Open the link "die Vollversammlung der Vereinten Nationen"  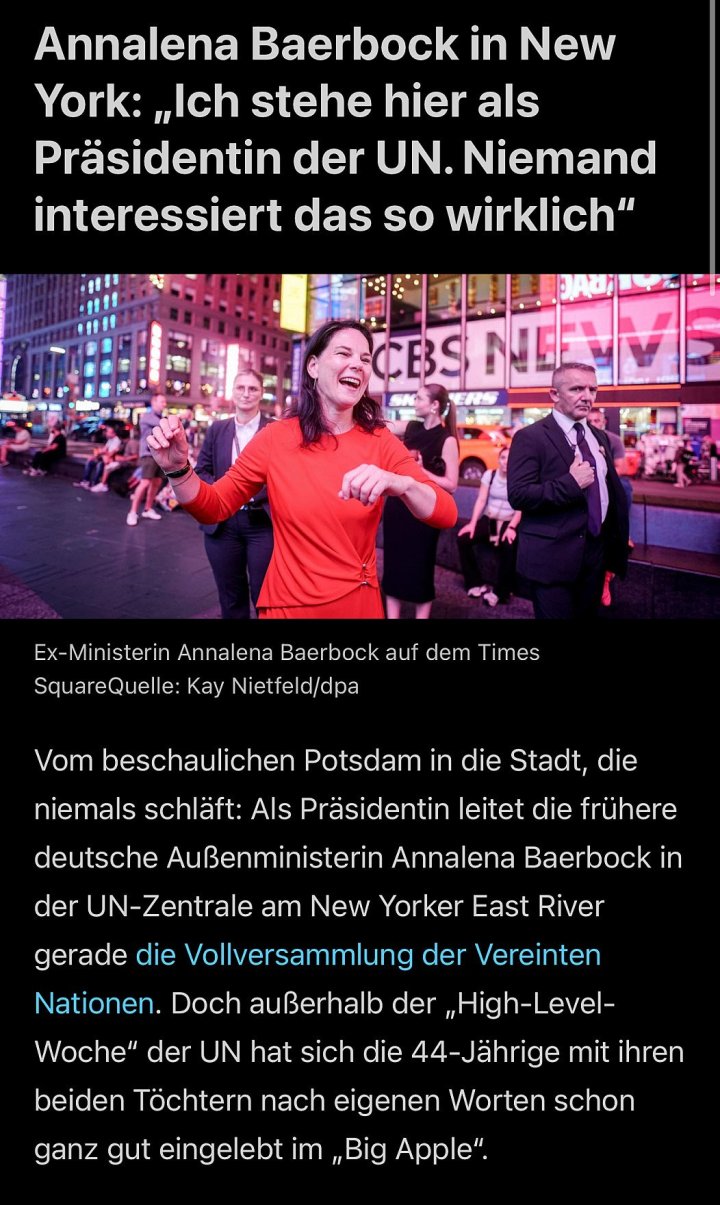point(368,955)
